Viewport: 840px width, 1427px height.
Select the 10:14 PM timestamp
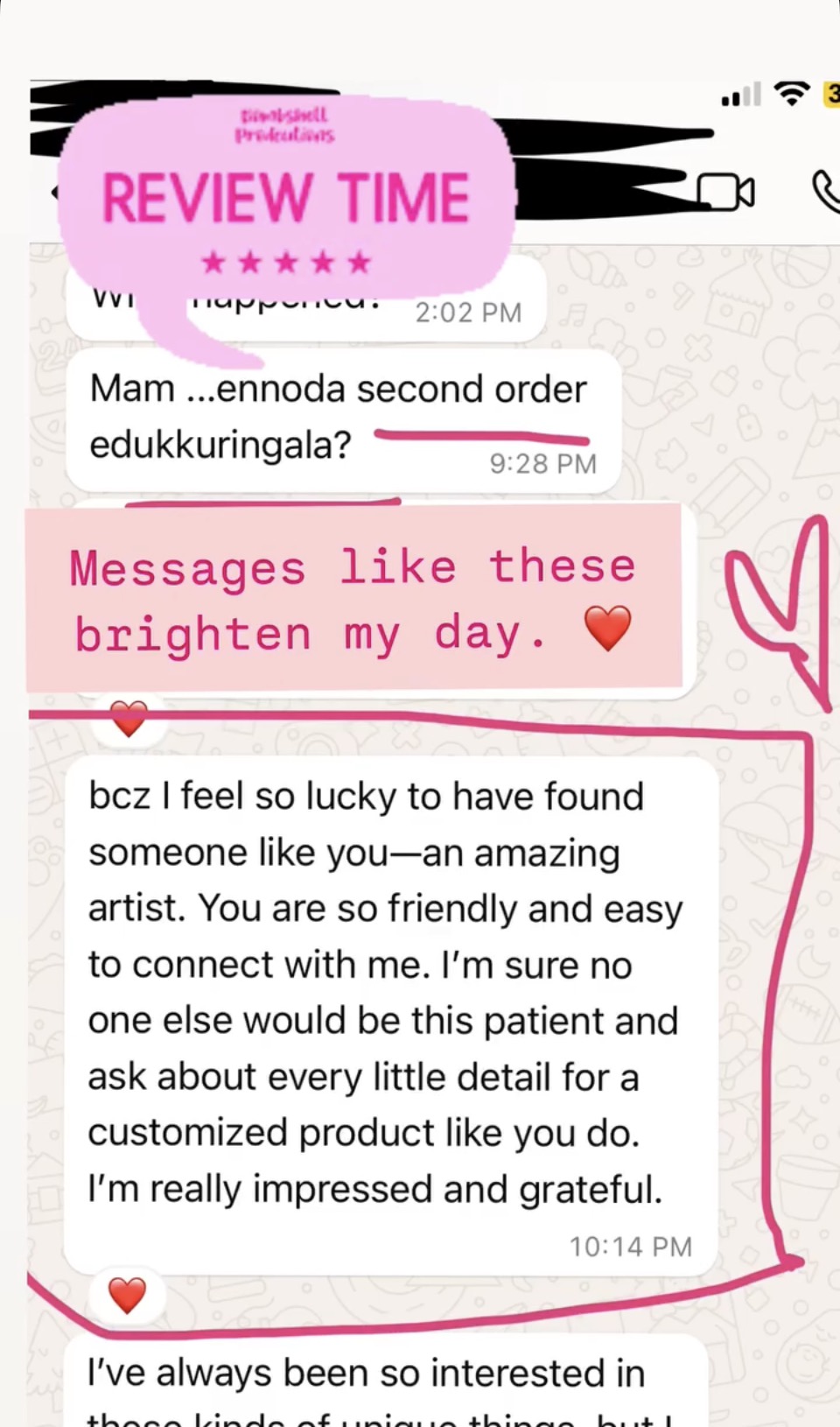[x=630, y=1246]
